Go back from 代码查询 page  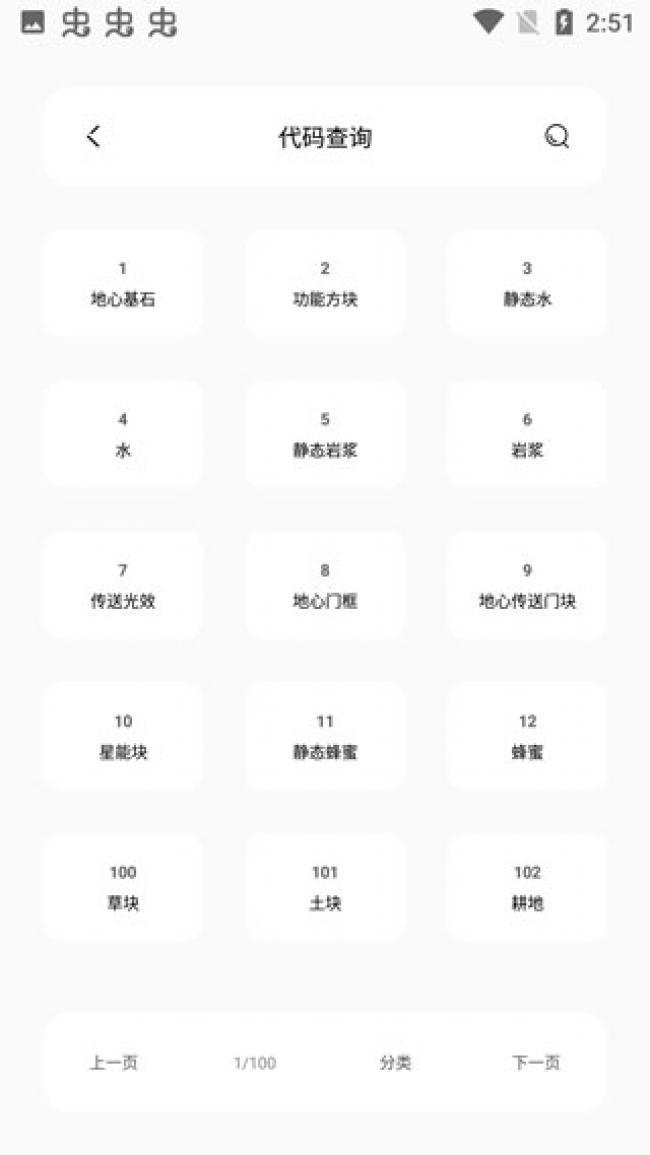[x=94, y=137]
